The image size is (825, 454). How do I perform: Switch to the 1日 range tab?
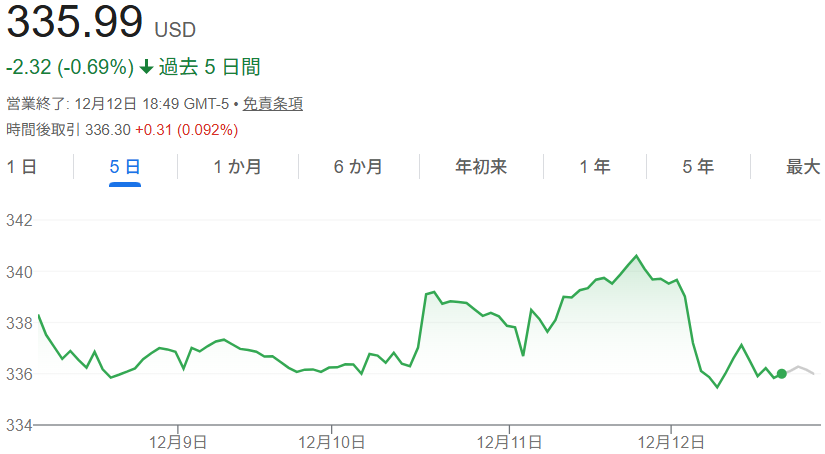pos(22,167)
